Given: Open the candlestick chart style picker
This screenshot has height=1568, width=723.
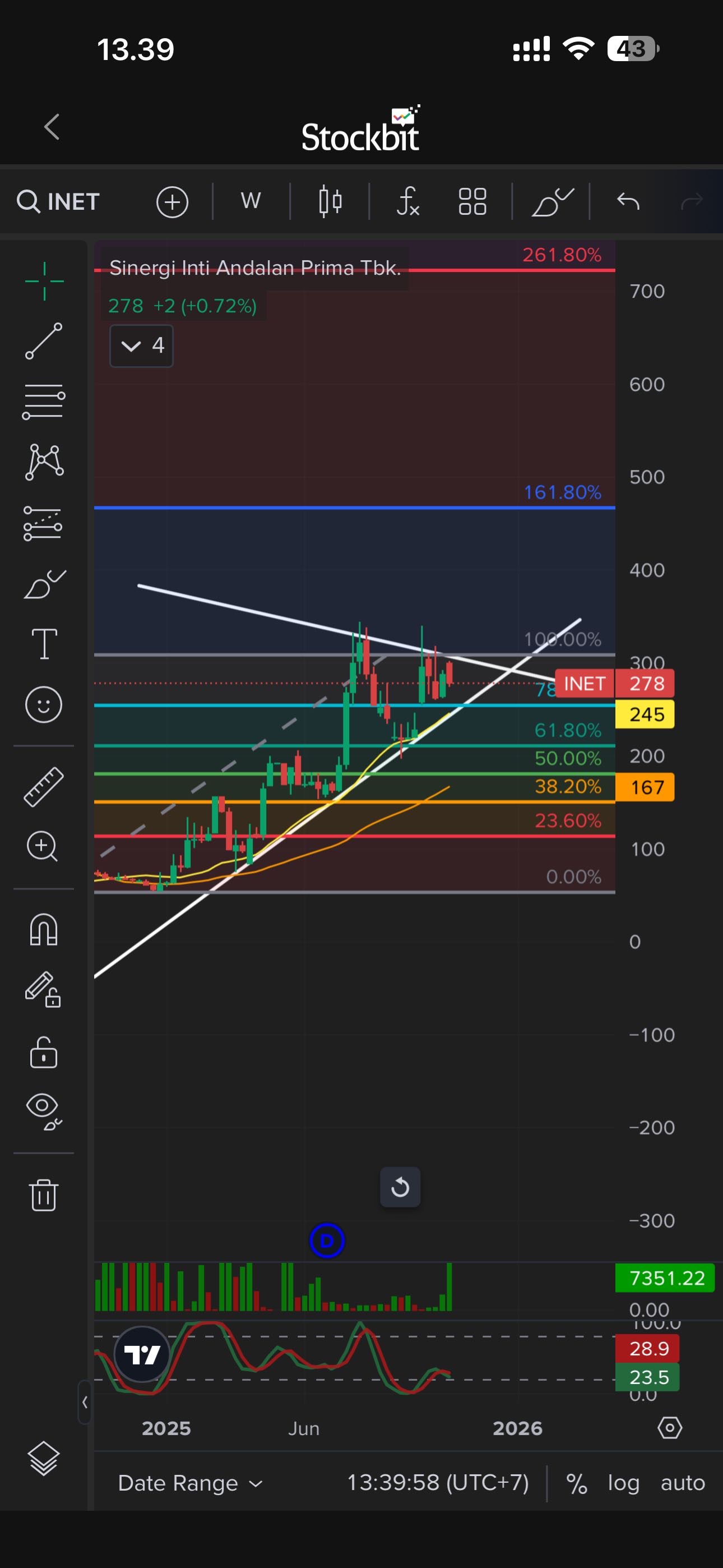Looking at the screenshot, I should (x=330, y=201).
